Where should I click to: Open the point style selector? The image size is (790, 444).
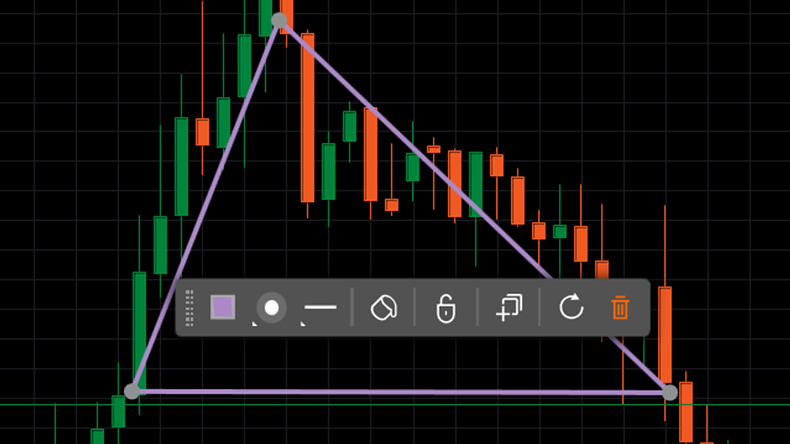[x=271, y=308]
